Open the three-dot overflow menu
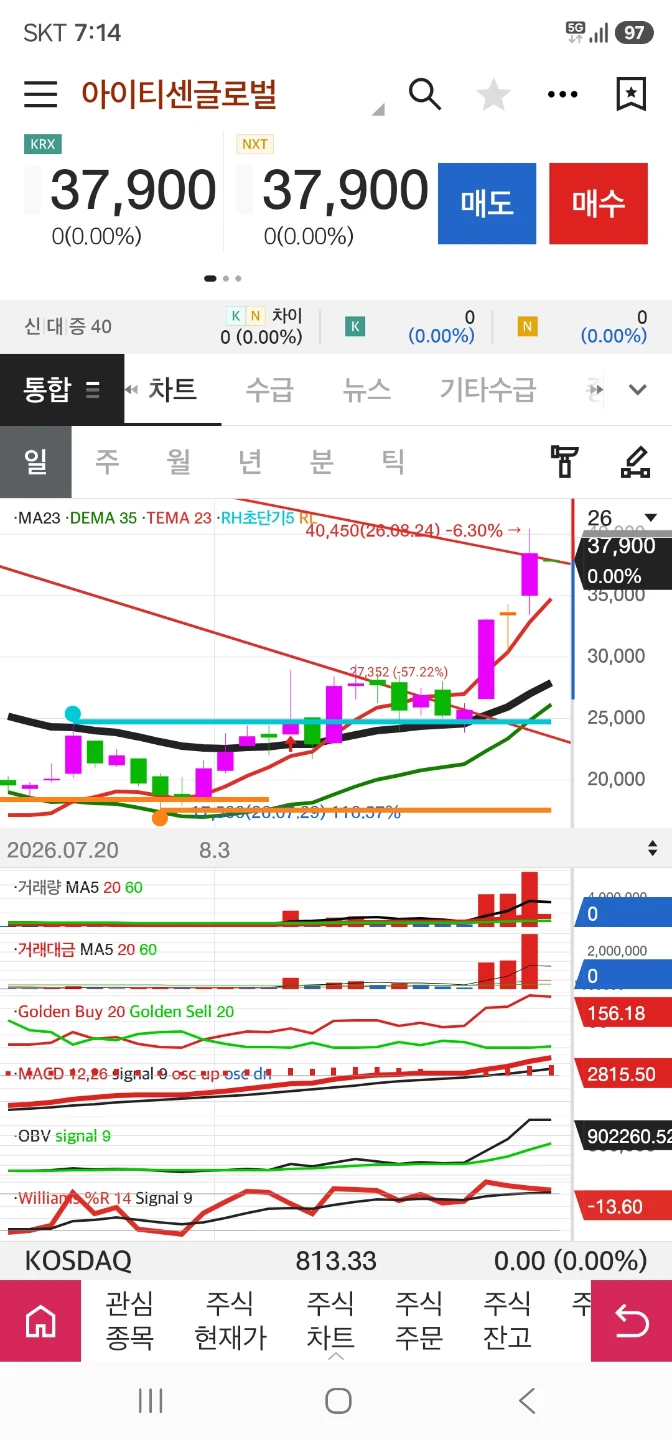The image size is (672, 1440). [x=563, y=95]
